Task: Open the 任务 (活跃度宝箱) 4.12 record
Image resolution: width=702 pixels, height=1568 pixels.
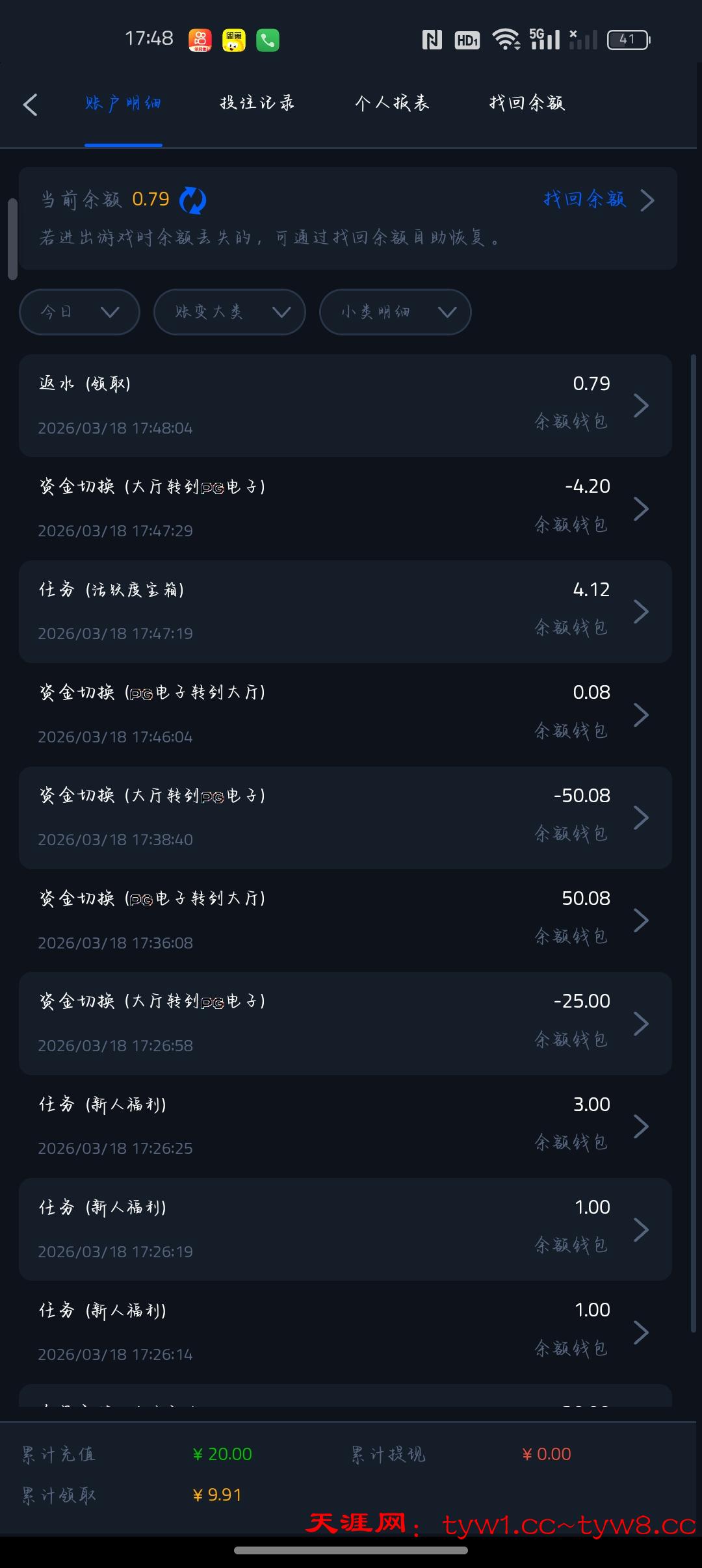Action: point(344,611)
